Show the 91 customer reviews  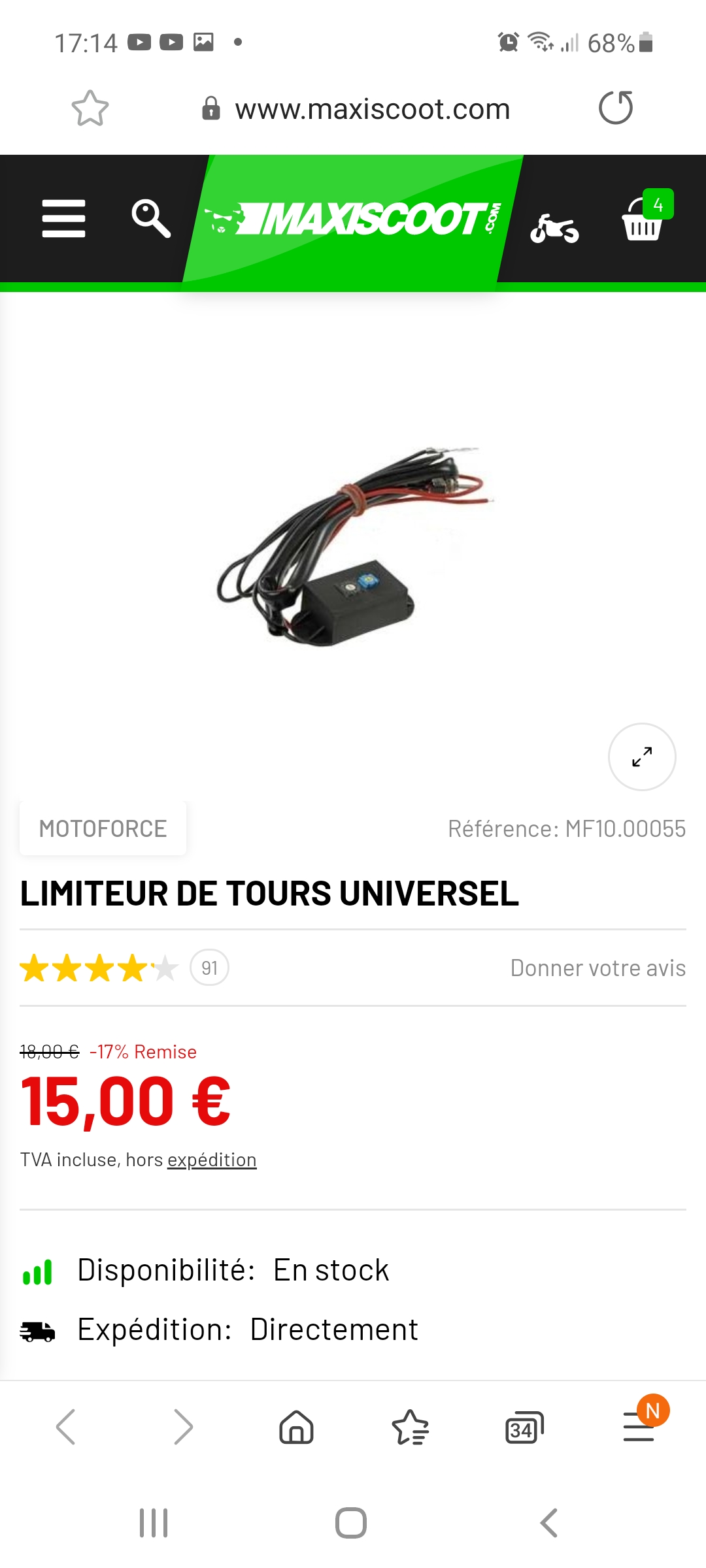(209, 968)
